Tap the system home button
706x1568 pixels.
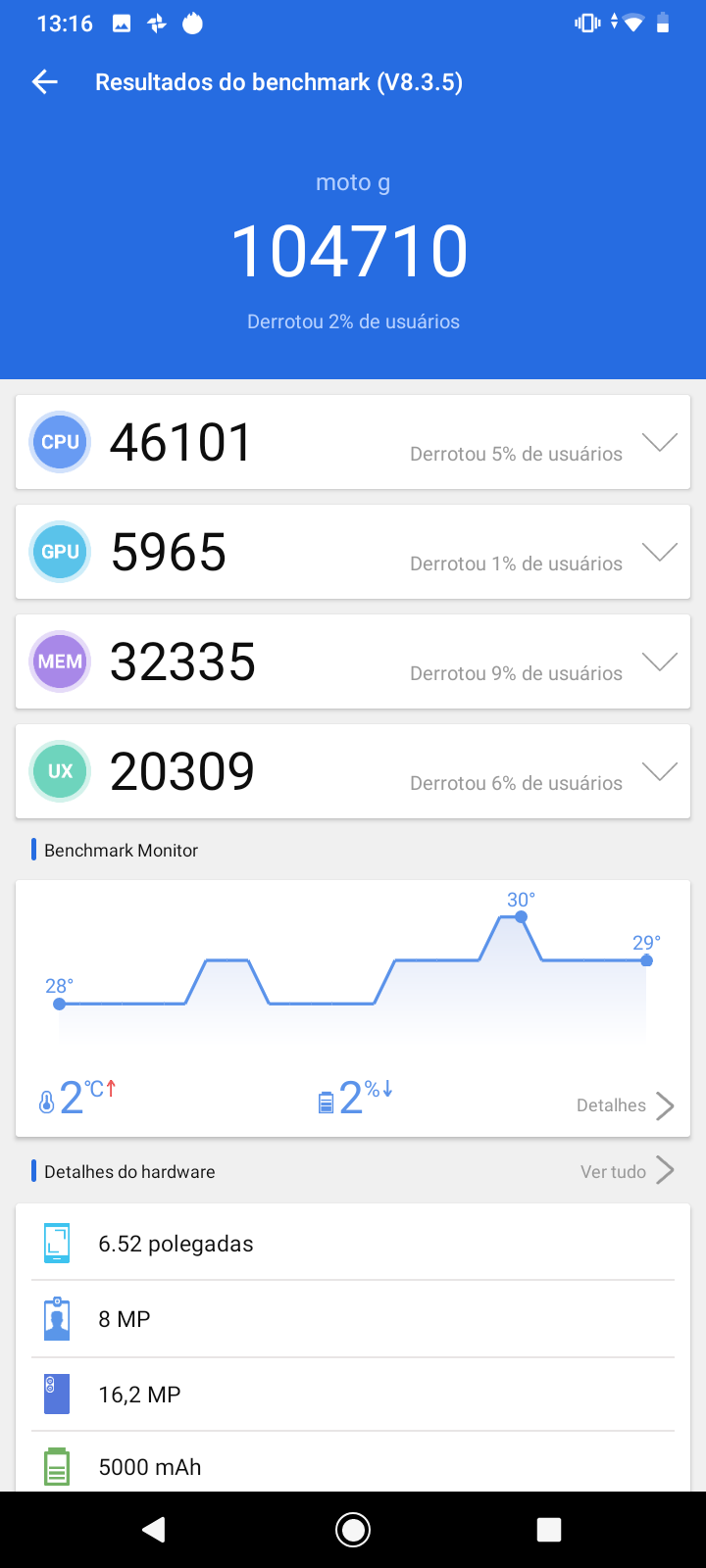(x=353, y=1530)
